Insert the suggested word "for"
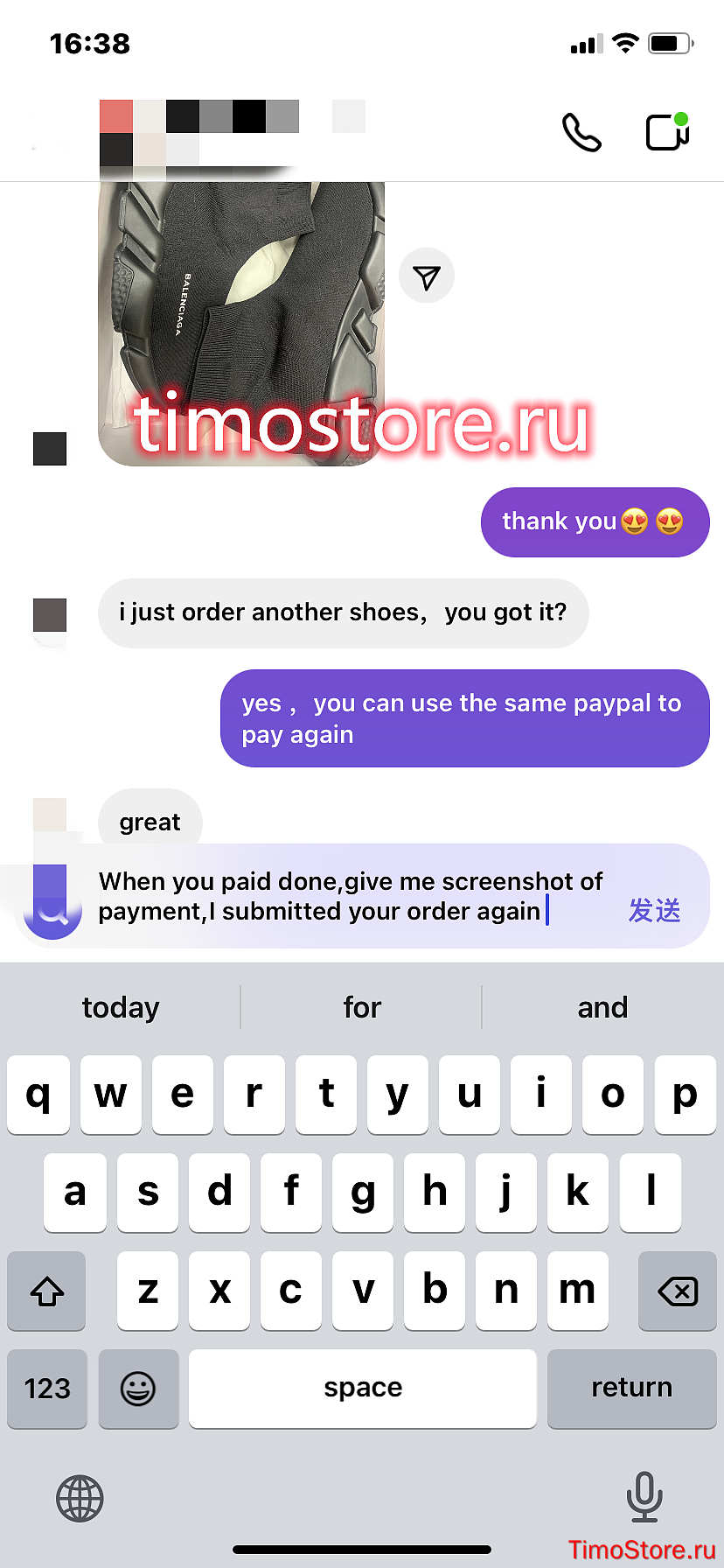 pos(362,1007)
